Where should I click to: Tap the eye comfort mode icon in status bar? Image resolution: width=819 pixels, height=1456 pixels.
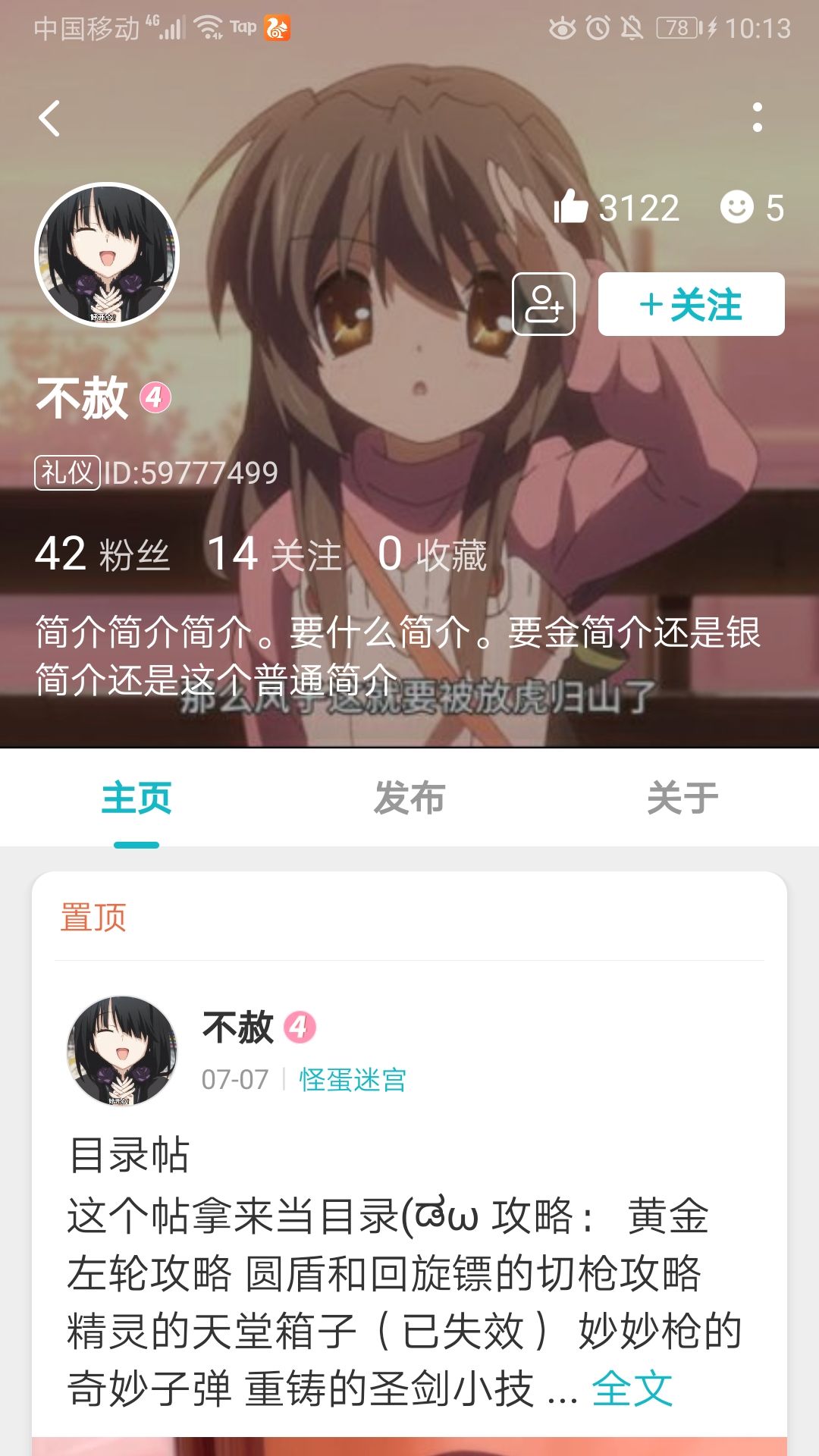click(x=562, y=29)
